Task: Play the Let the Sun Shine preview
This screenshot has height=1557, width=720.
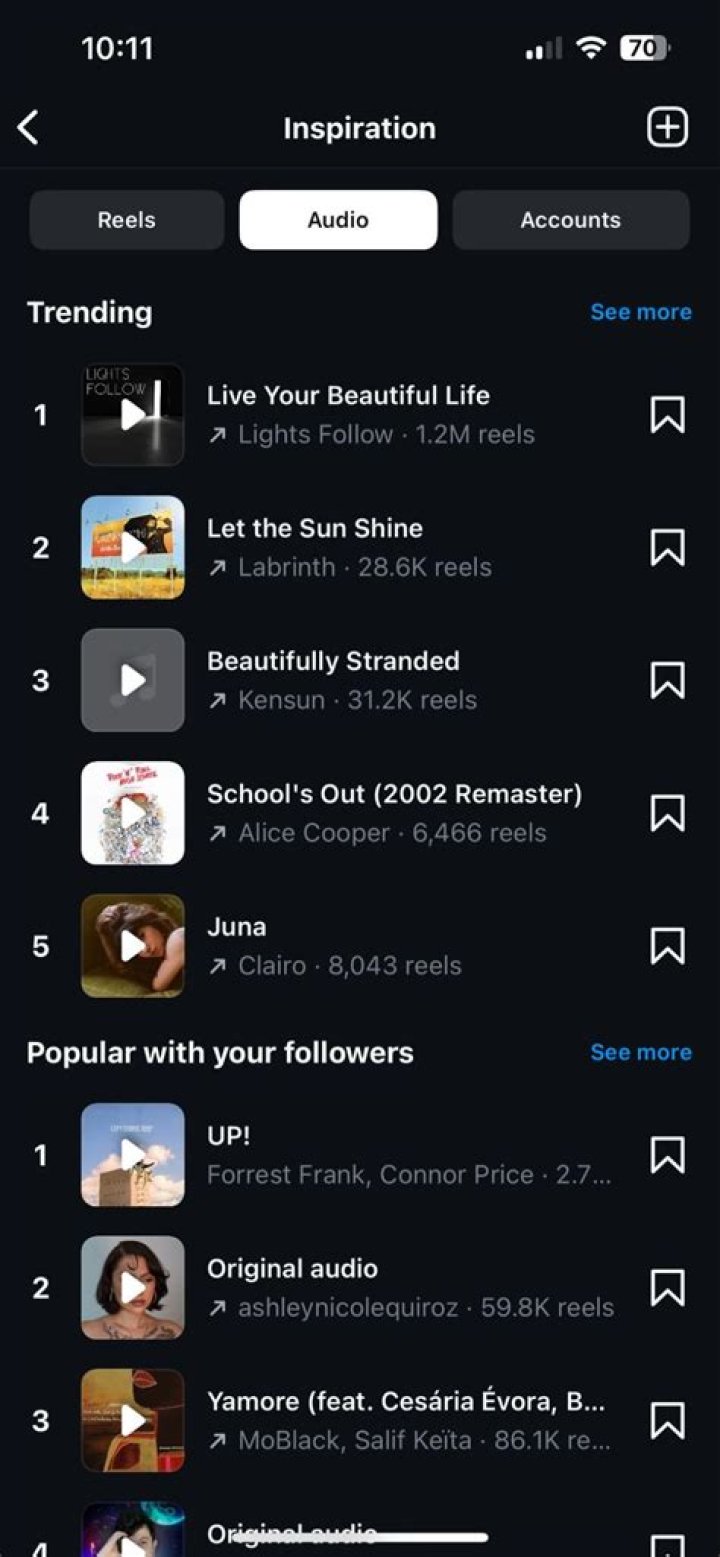Action: (132, 547)
